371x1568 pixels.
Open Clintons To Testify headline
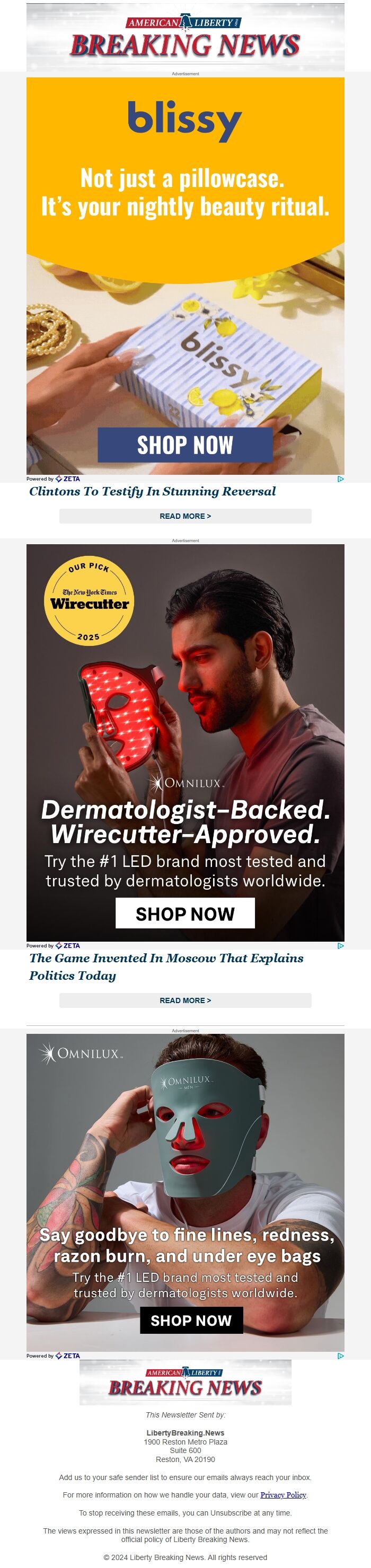point(152,491)
